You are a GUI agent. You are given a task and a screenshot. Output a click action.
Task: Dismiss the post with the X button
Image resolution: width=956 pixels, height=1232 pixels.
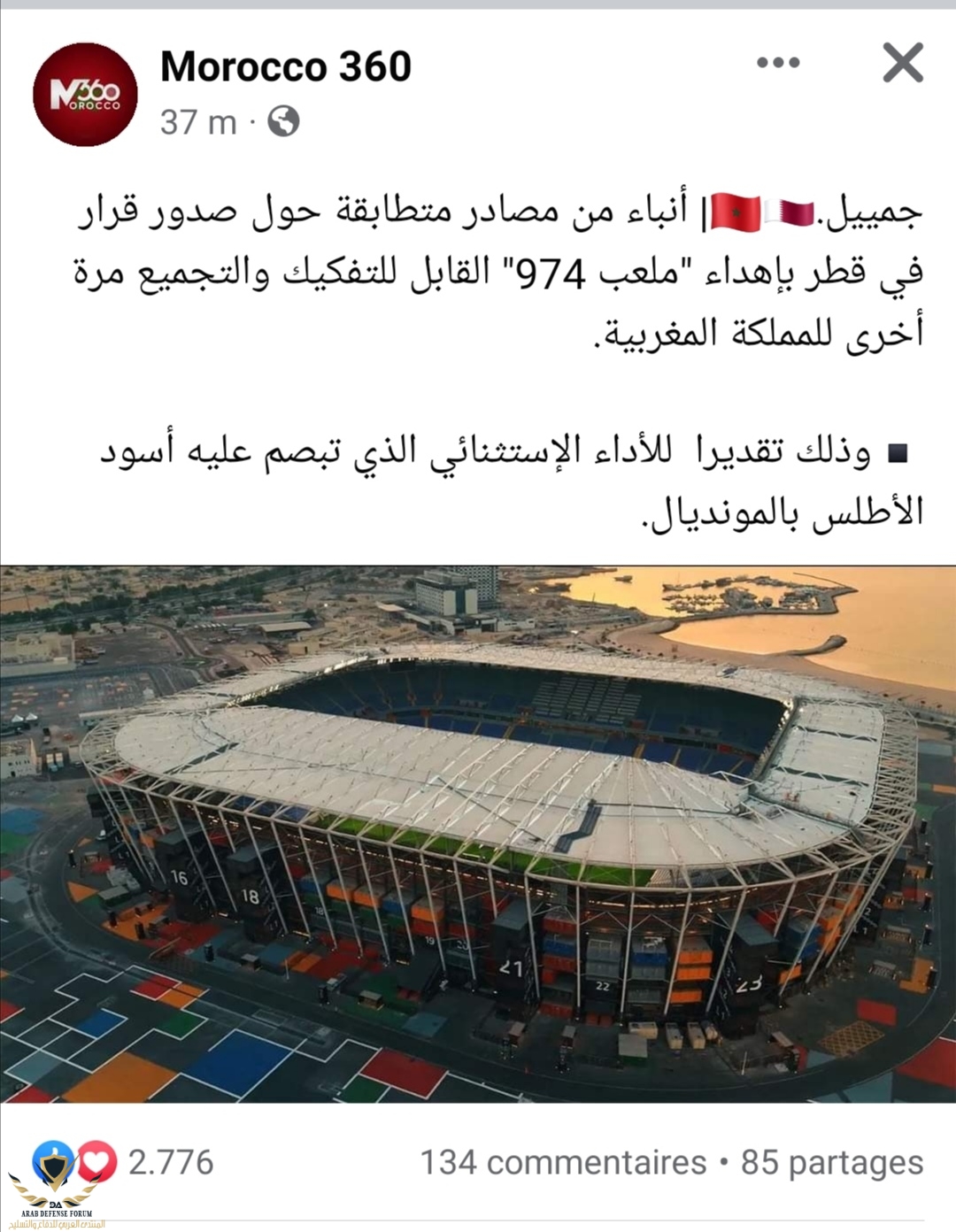[x=902, y=63]
